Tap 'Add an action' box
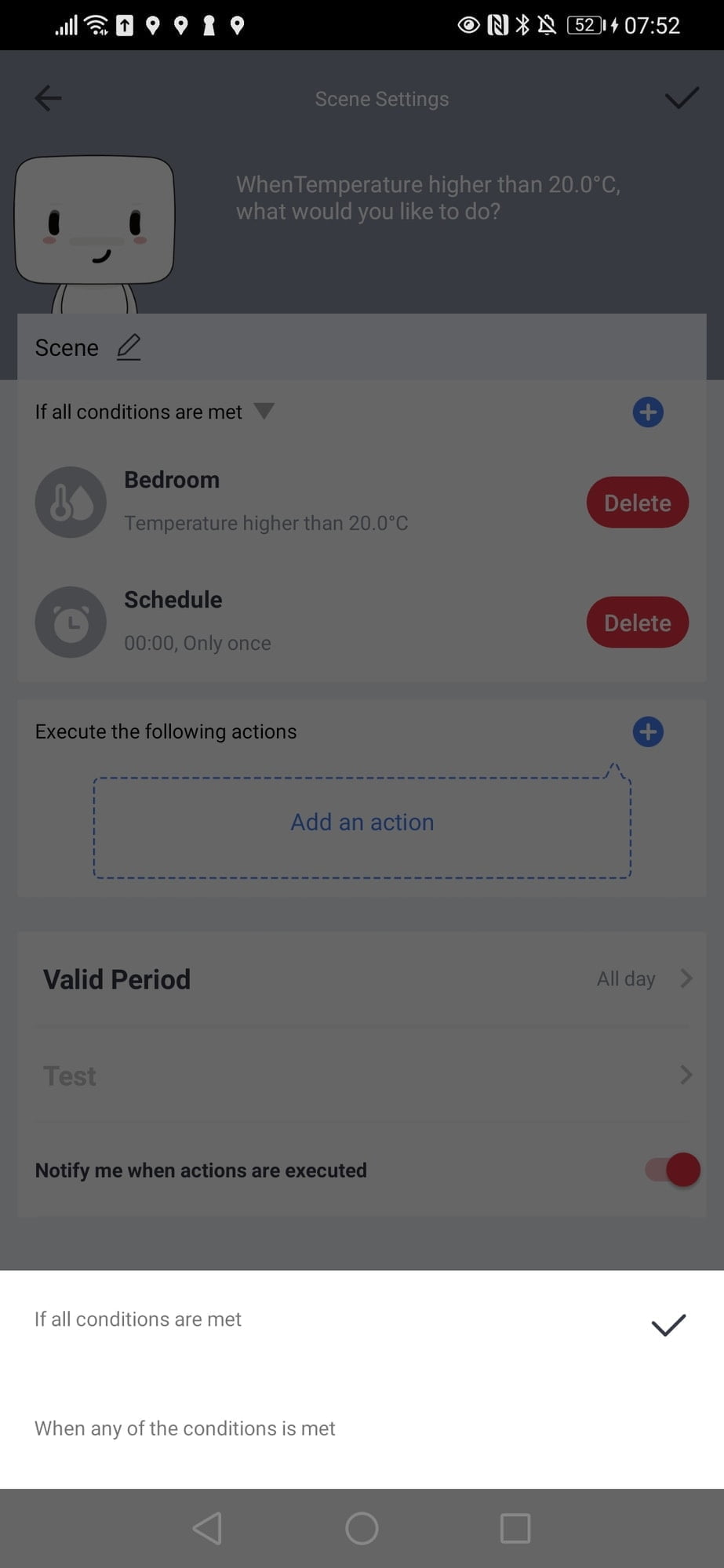The height and width of the screenshot is (1568, 724). 362,822
